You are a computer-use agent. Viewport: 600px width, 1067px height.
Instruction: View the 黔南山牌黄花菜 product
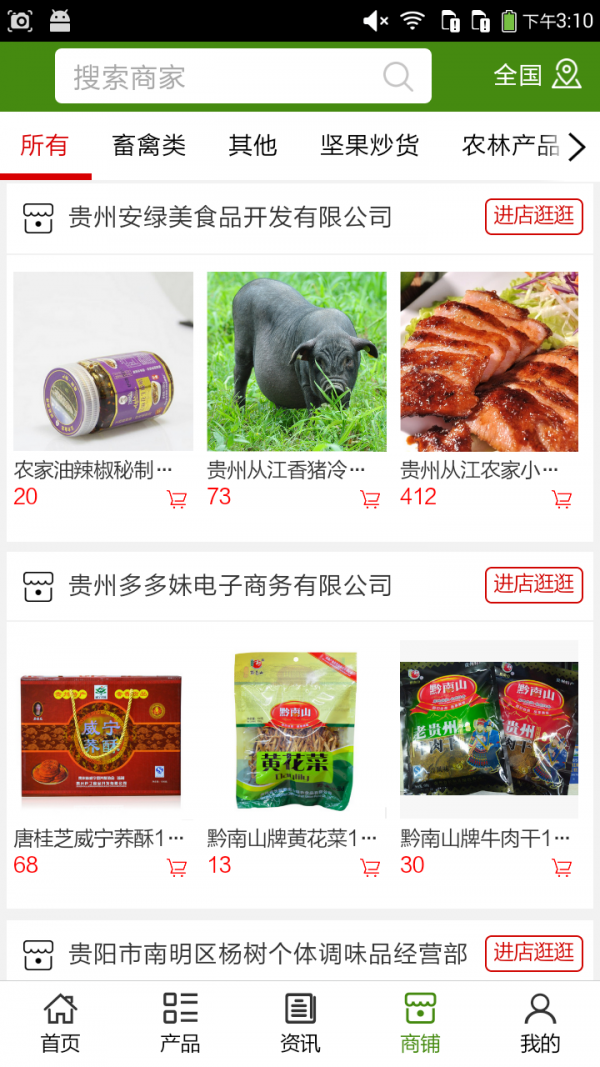296,730
